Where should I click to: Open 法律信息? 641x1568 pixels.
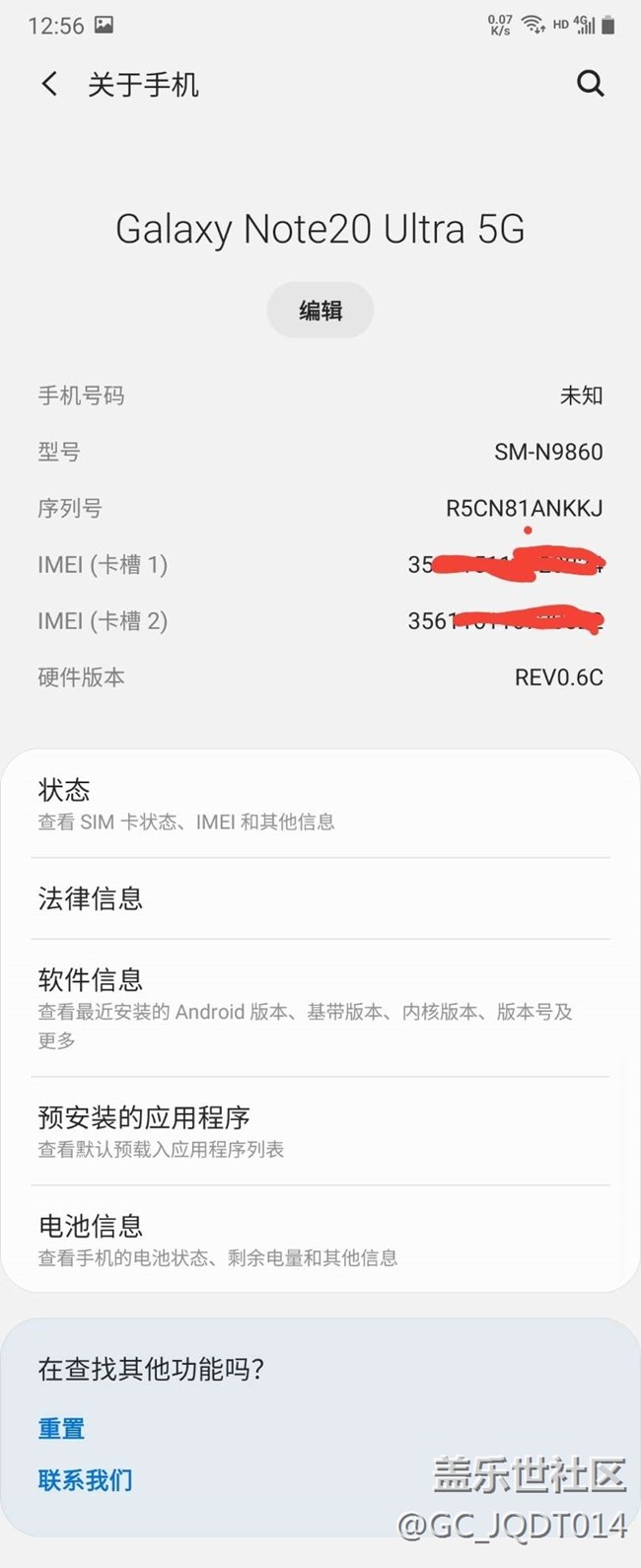(320, 898)
